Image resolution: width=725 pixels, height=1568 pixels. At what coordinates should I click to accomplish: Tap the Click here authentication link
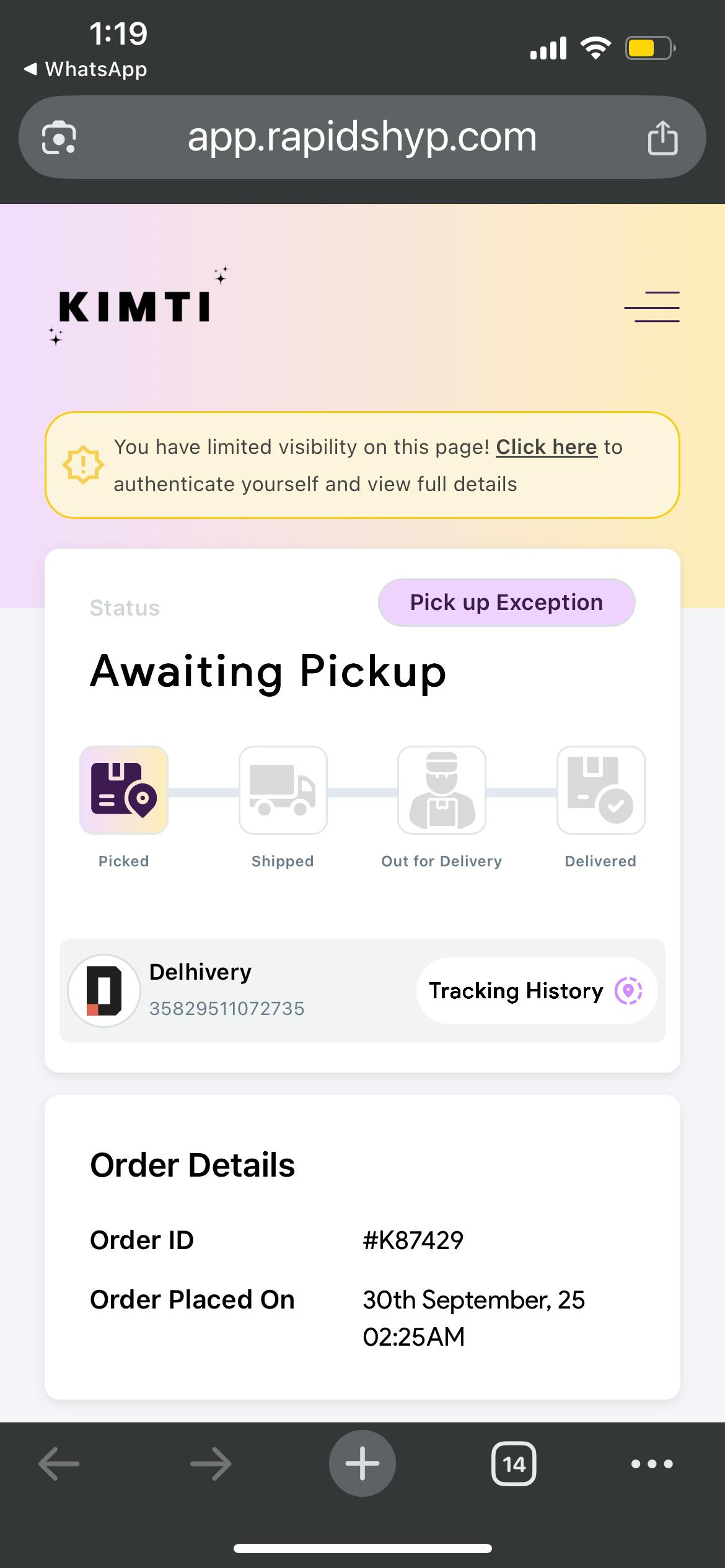(x=546, y=447)
